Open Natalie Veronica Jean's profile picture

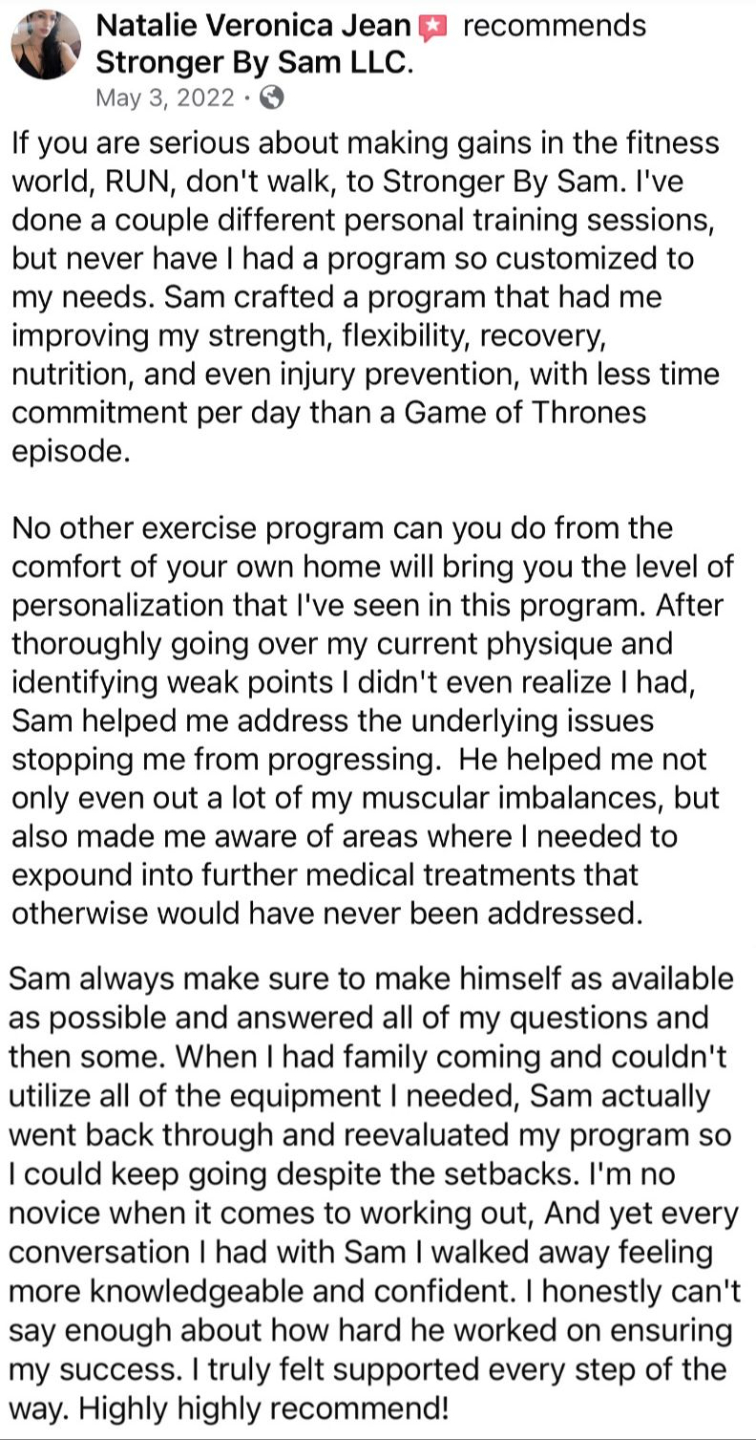(x=46, y=45)
